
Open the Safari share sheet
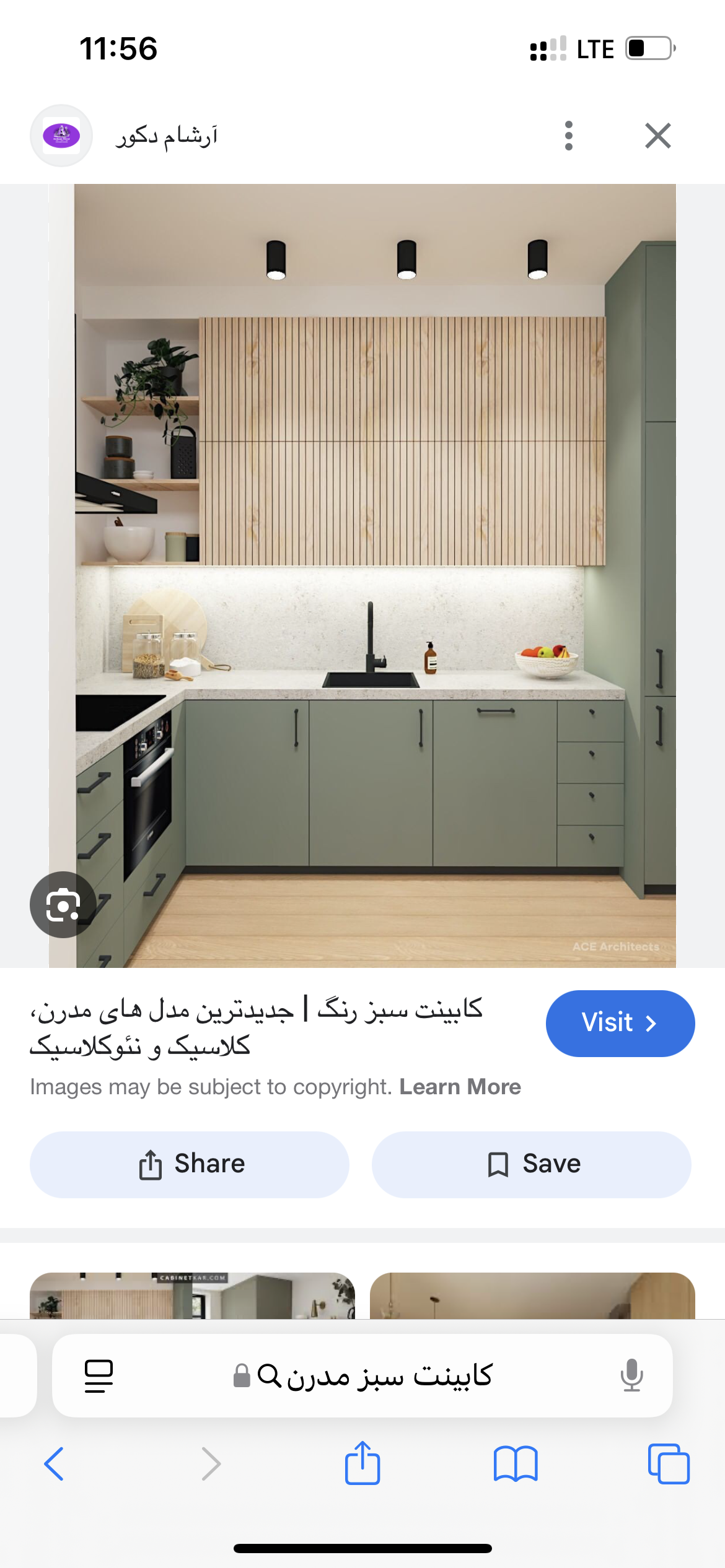click(x=362, y=1464)
